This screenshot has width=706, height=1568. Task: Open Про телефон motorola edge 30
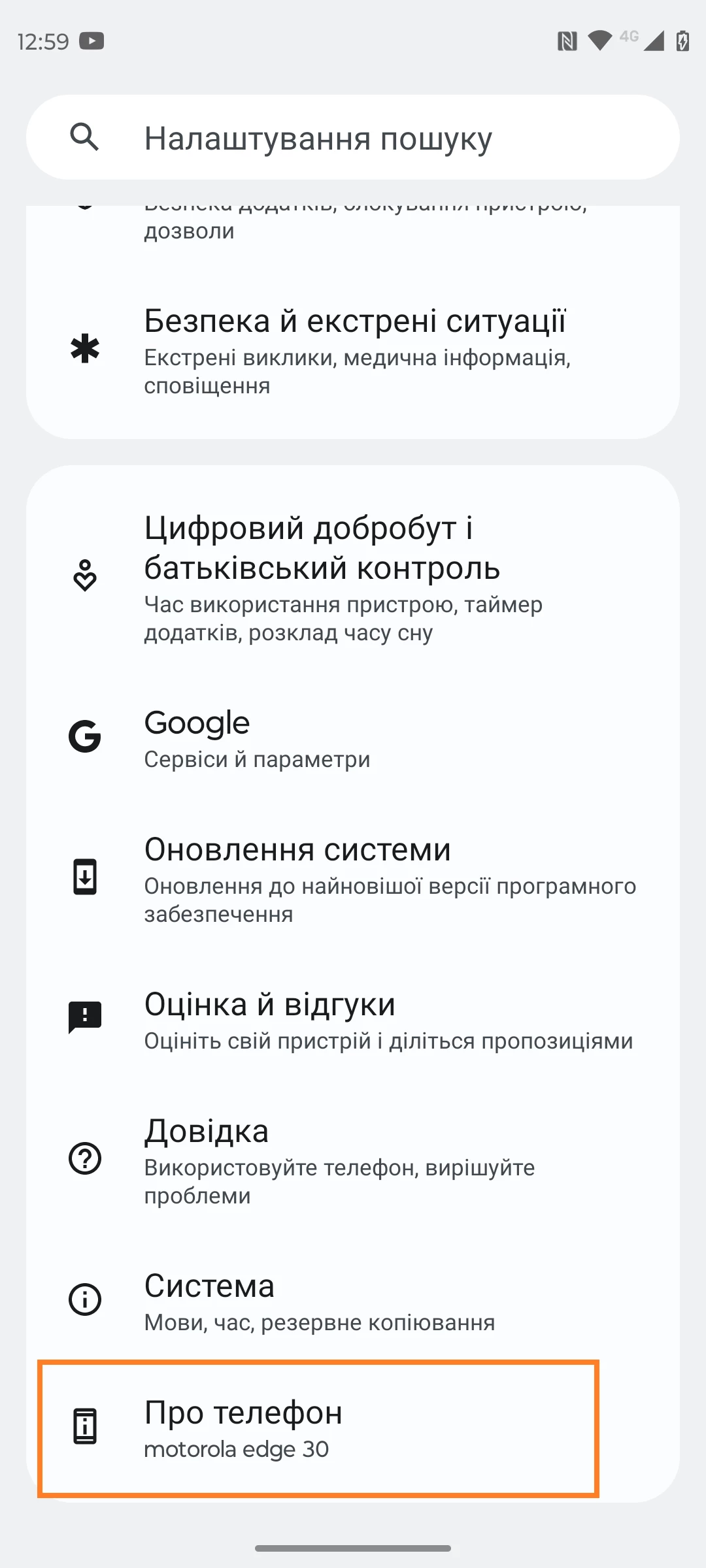tap(319, 1428)
